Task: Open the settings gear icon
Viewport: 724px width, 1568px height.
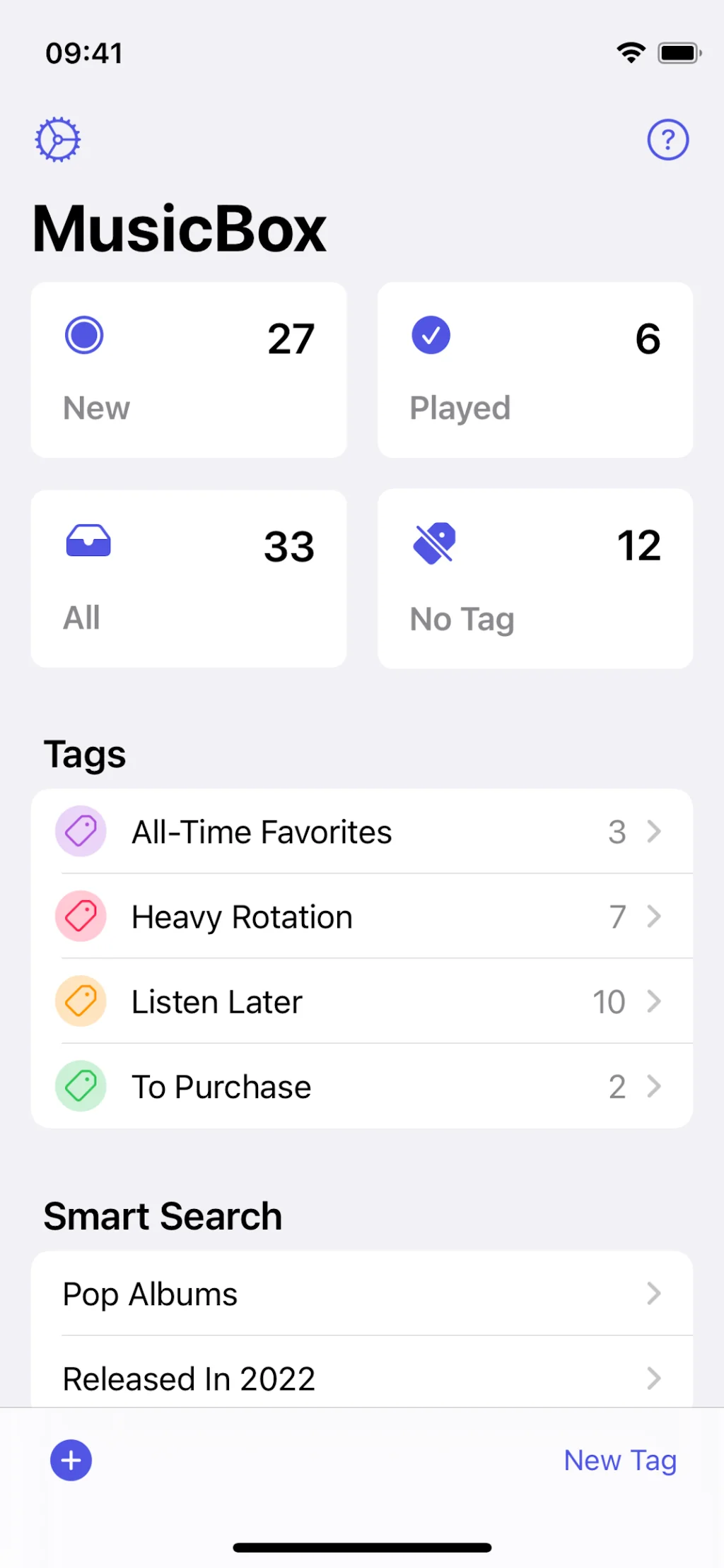Action: [57, 139]
